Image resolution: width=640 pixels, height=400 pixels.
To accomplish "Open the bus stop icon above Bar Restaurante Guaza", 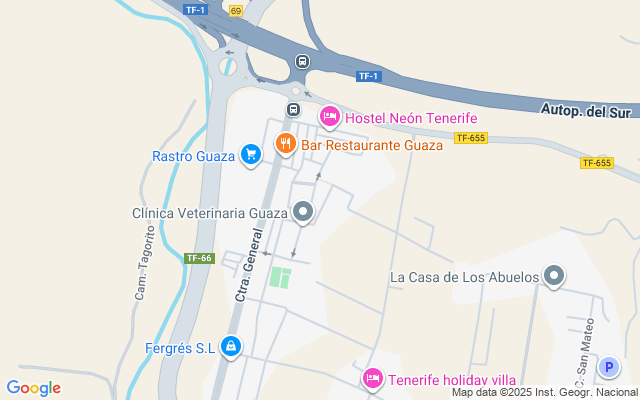I will pyautogui.click(x=294, y=109).
